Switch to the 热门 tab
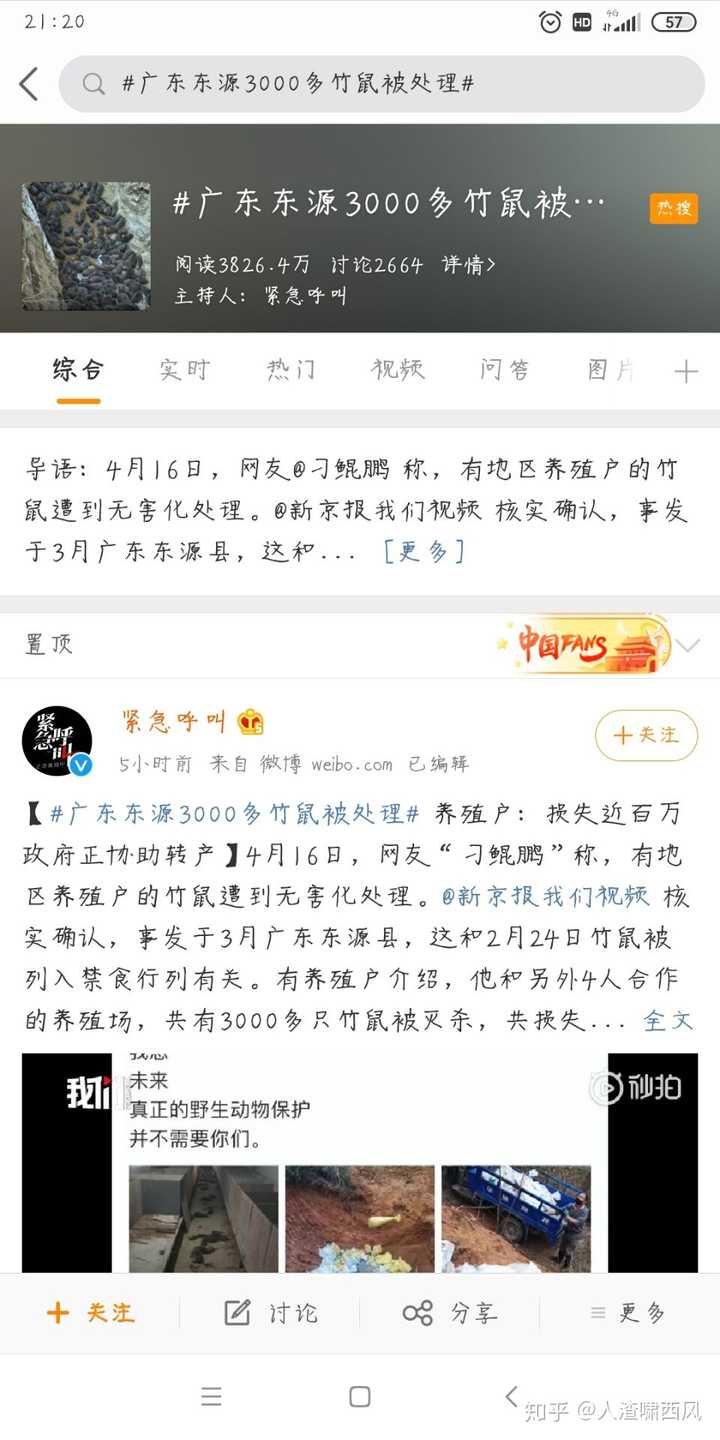720x1440 pixels. coord(291,370)
